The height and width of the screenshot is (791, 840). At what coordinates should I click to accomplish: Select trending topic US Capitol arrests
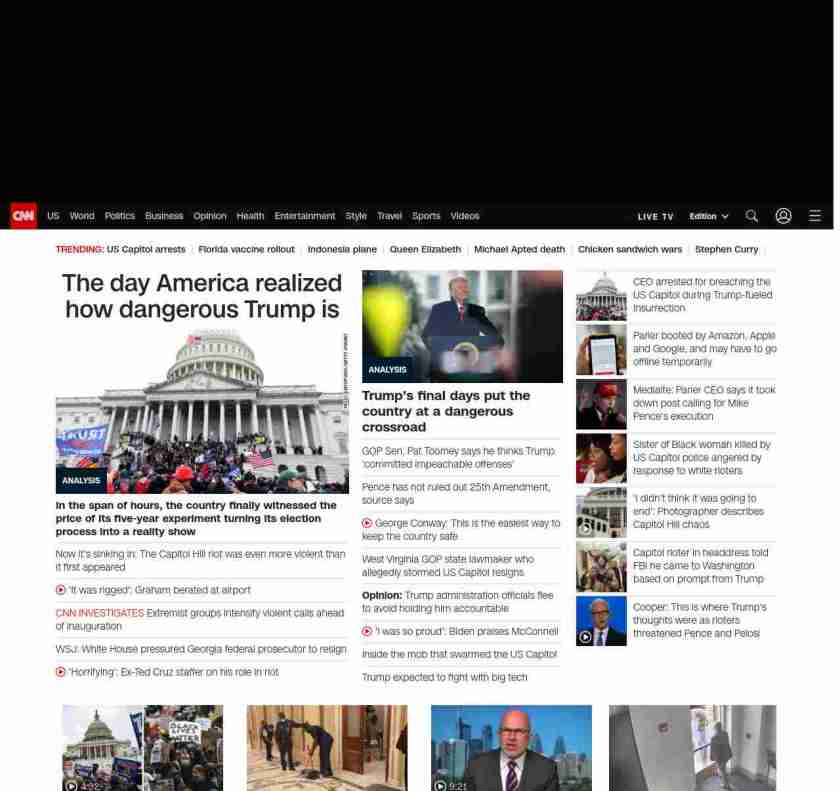coord(146,249)
